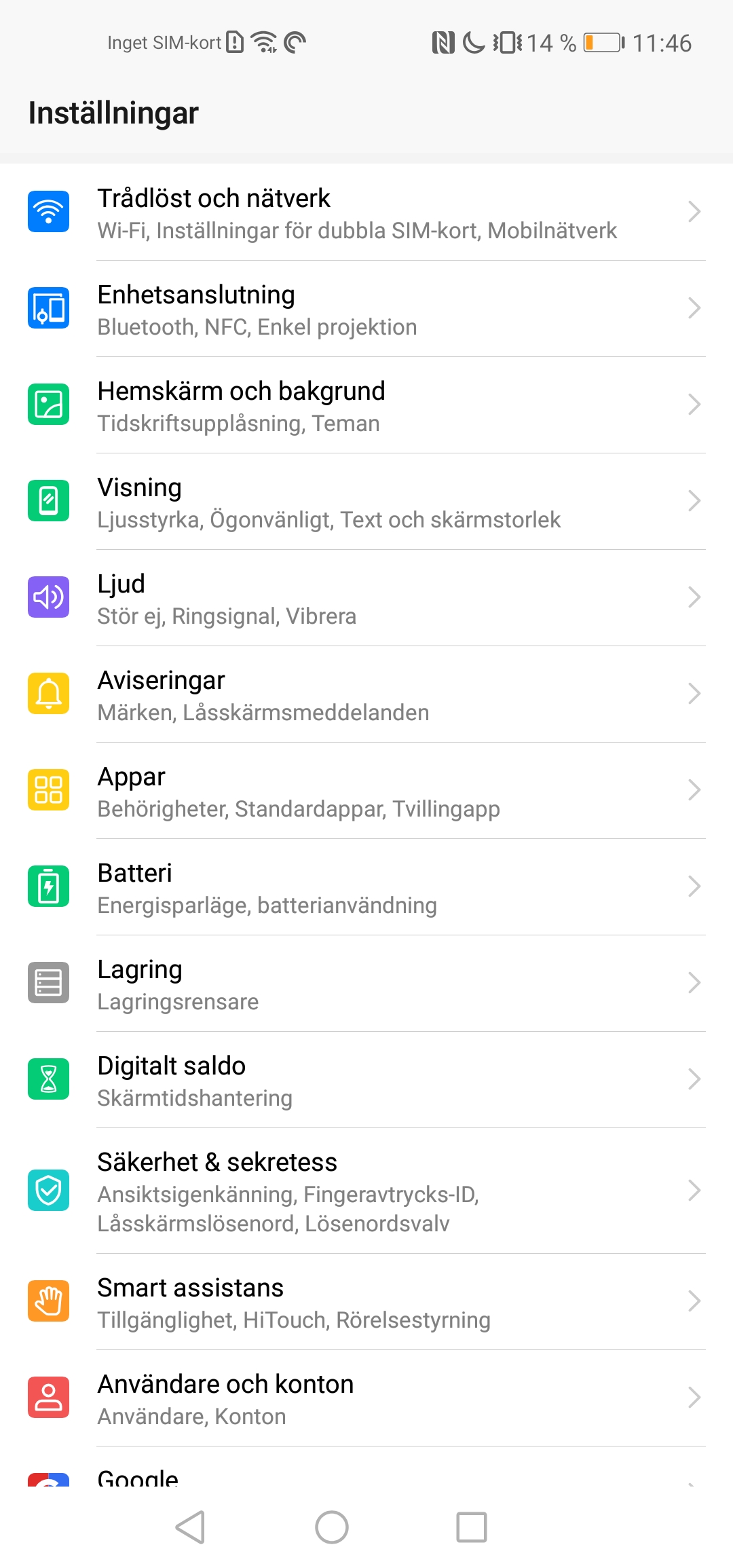Open Enhetsanslutning settings
The width and height of the screenshot is (733, 1568).
click(366, 309)
